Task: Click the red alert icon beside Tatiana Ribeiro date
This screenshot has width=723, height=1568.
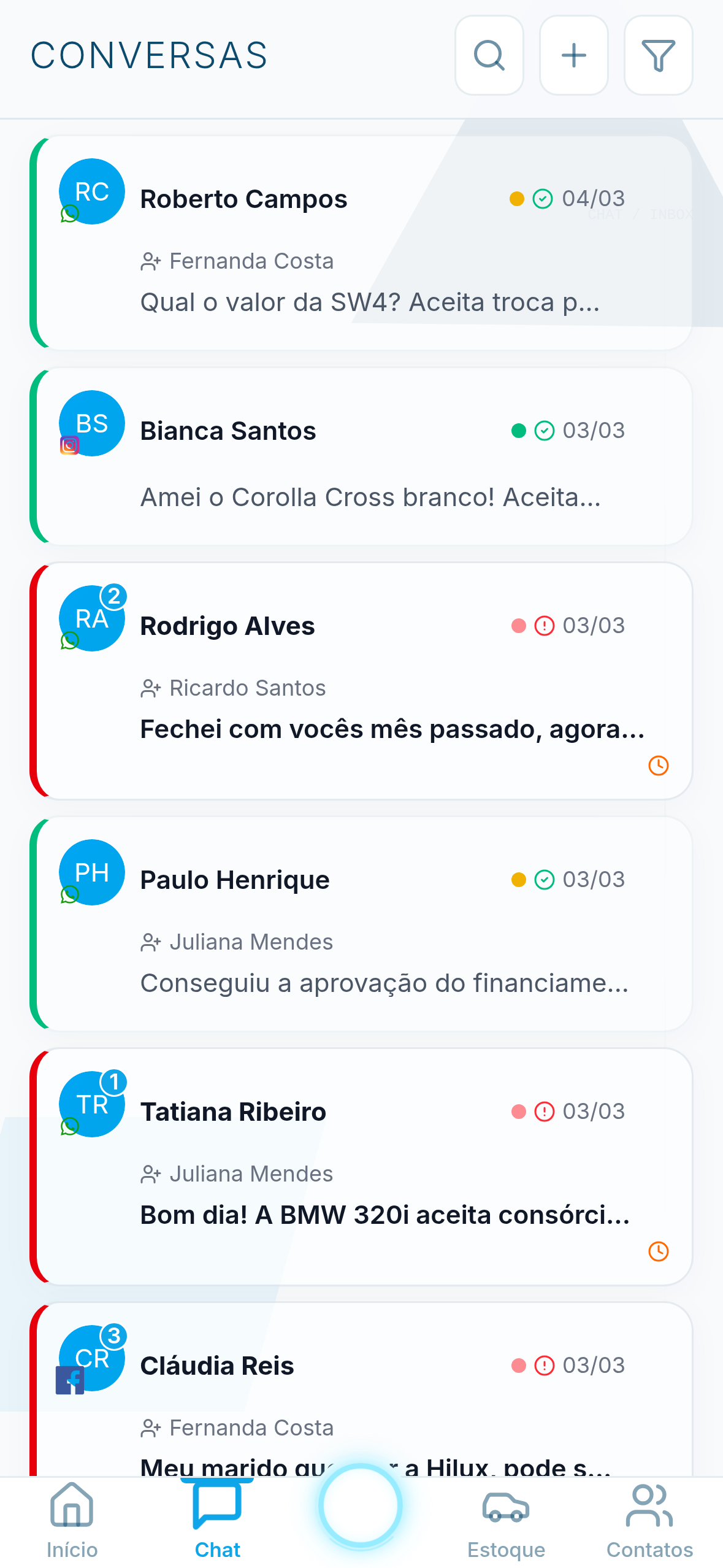Action: click(x=543, y=1112)
